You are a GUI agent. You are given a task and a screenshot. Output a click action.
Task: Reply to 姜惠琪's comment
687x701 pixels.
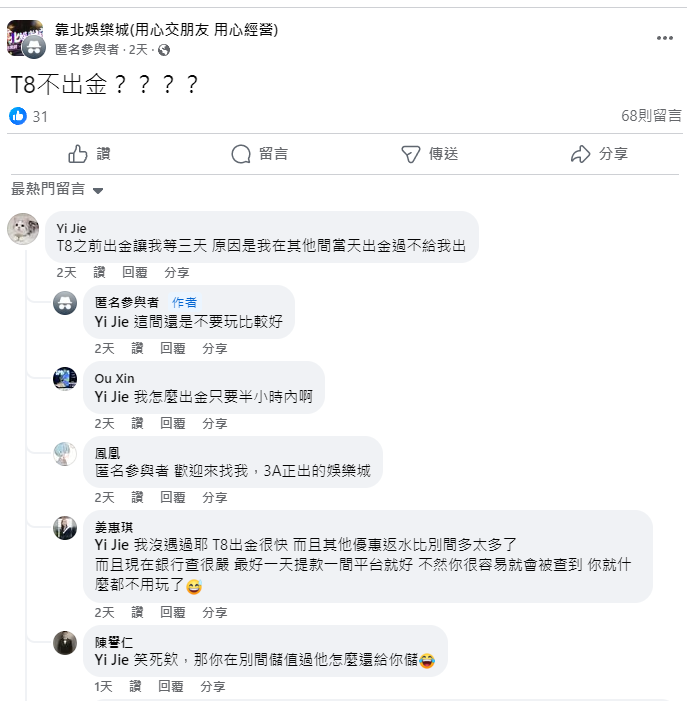pyautogui.click(x=173, y=612)
